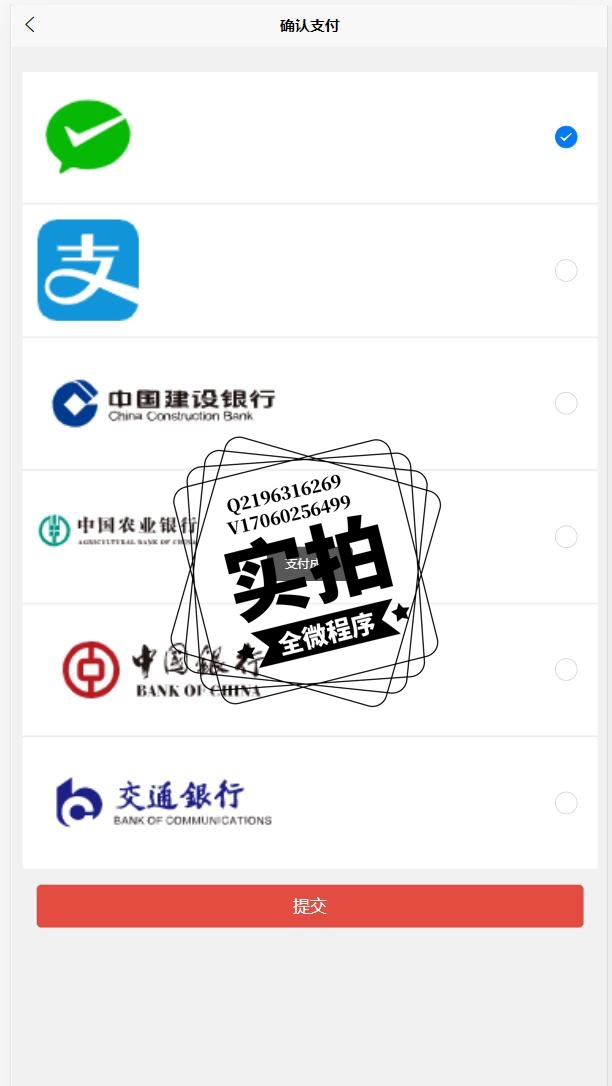Select China Construction Bank option
Viewport: 612px width, 1086px height.
[566, 403]
